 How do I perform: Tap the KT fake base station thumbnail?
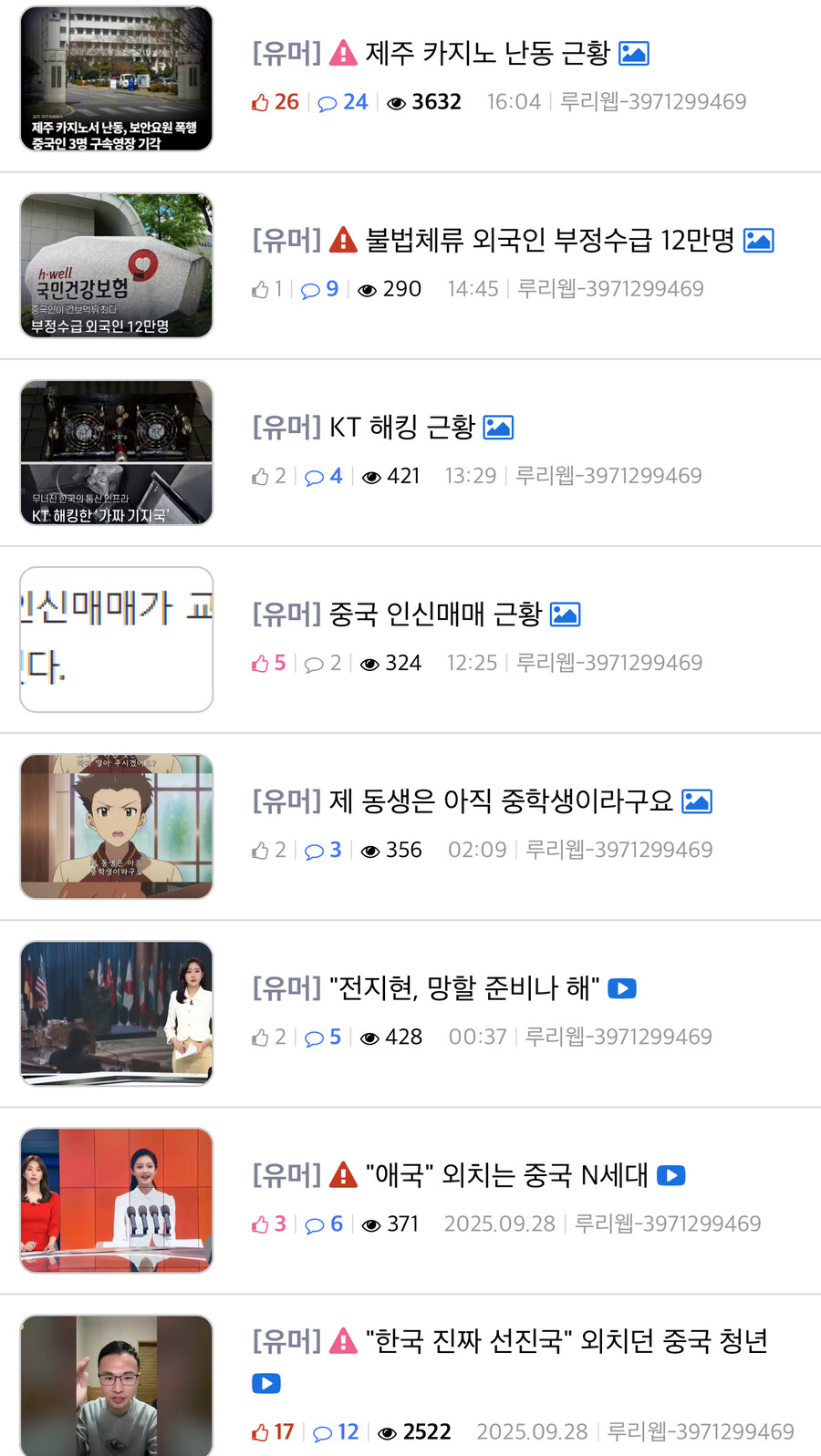[117, 453]
